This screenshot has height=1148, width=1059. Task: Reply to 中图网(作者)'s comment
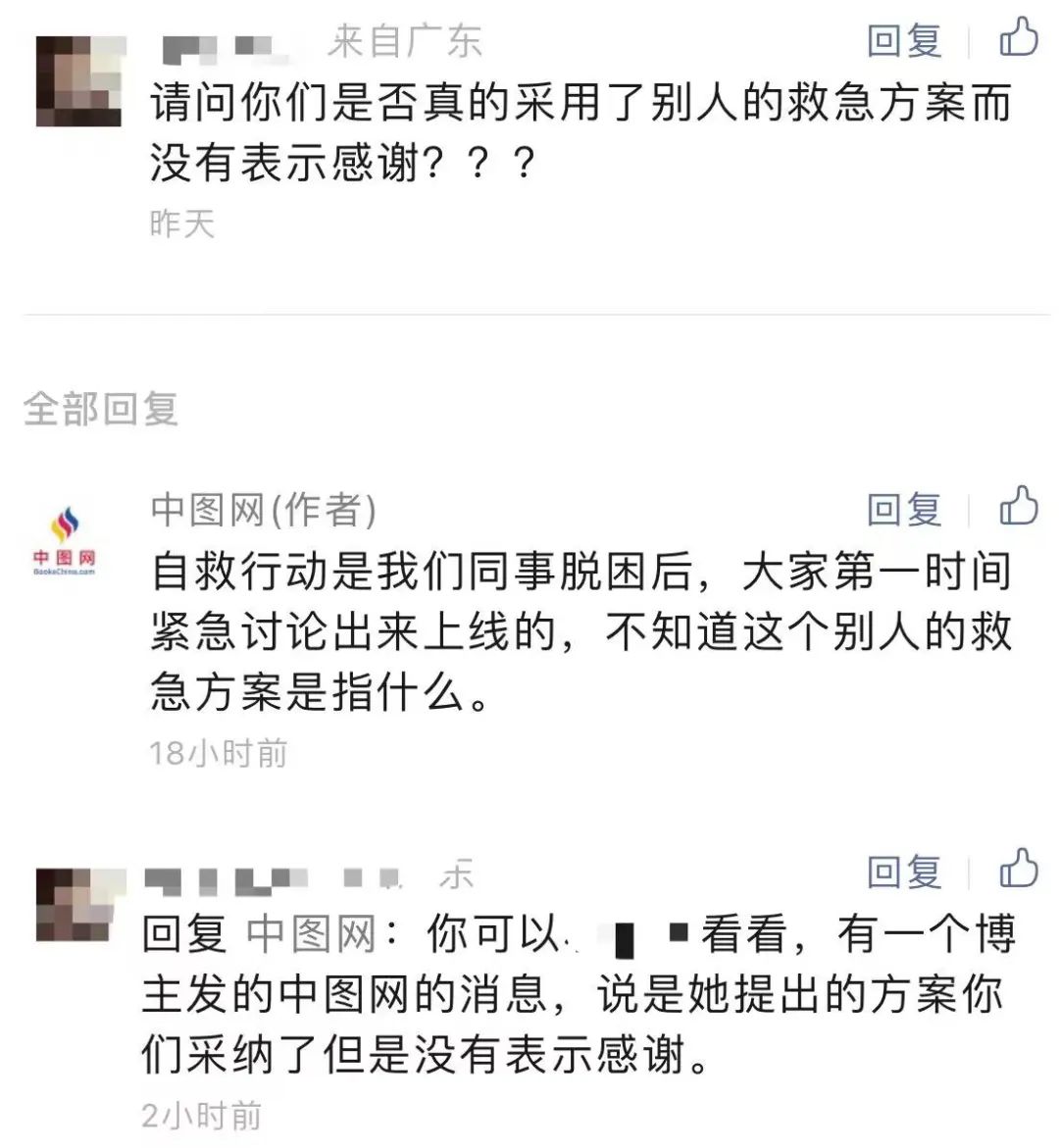[x=903, y=509]
